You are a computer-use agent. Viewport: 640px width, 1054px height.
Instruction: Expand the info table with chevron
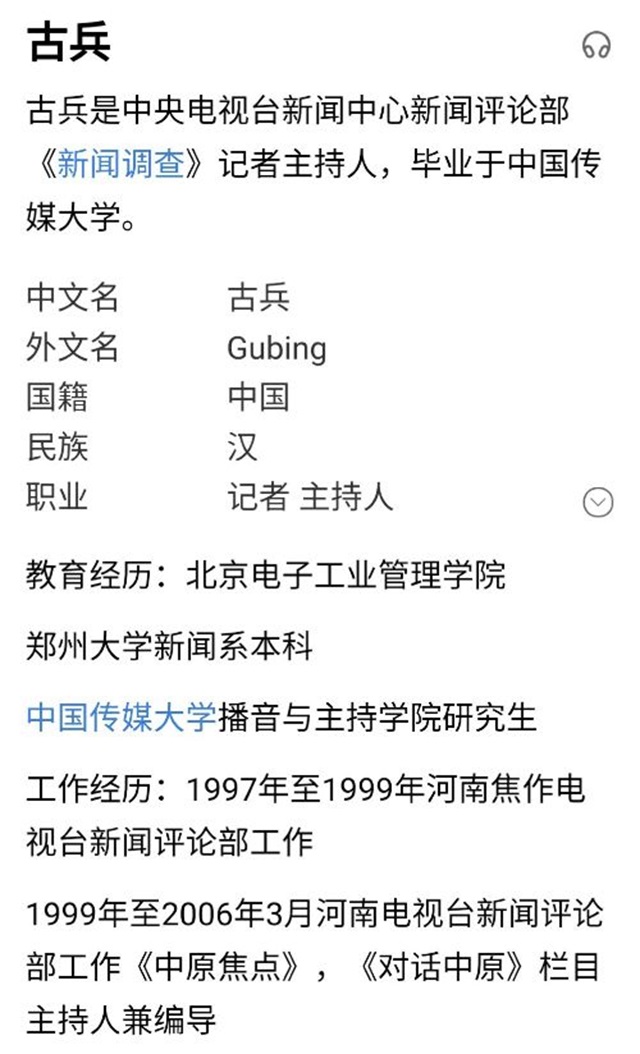pos(598,501)
